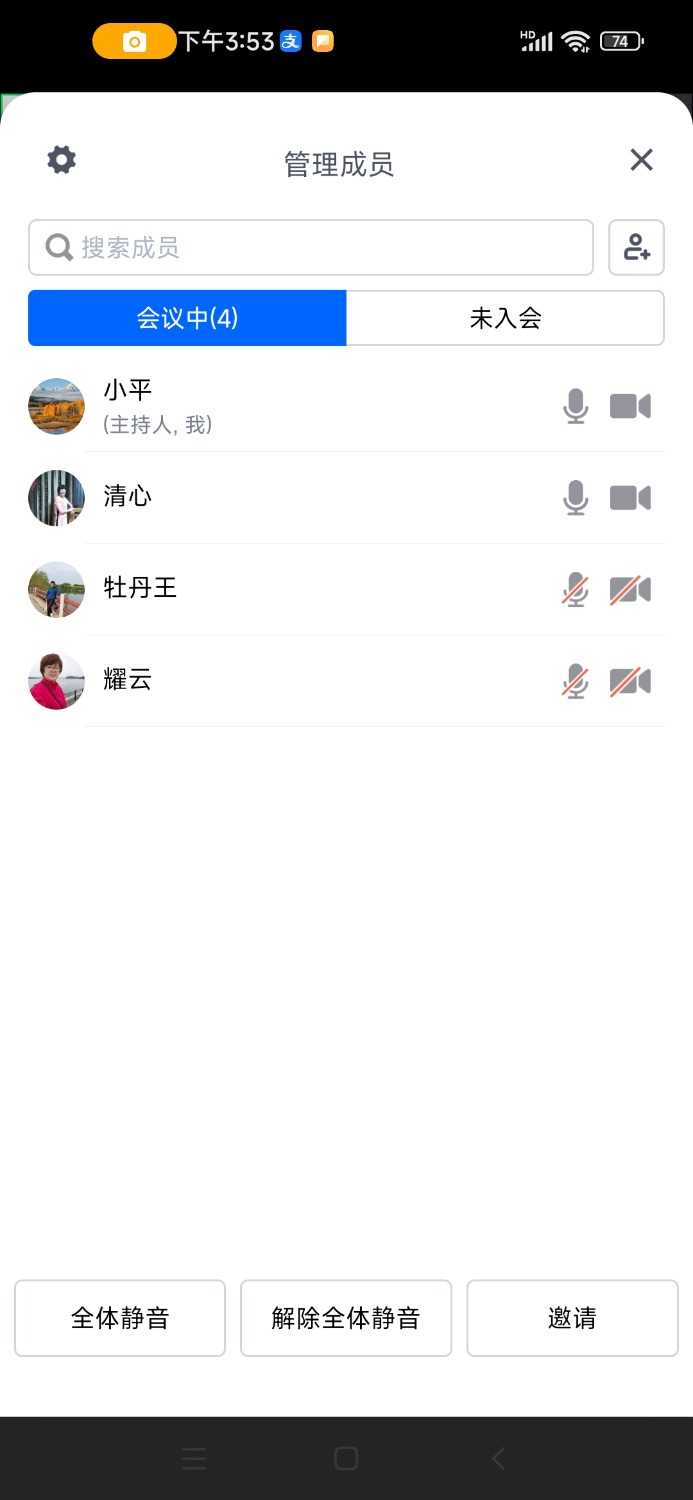Tap 牡丹王's camera icon
The width and height of the screenshot is (693, 1500).
tap(630, 589)
